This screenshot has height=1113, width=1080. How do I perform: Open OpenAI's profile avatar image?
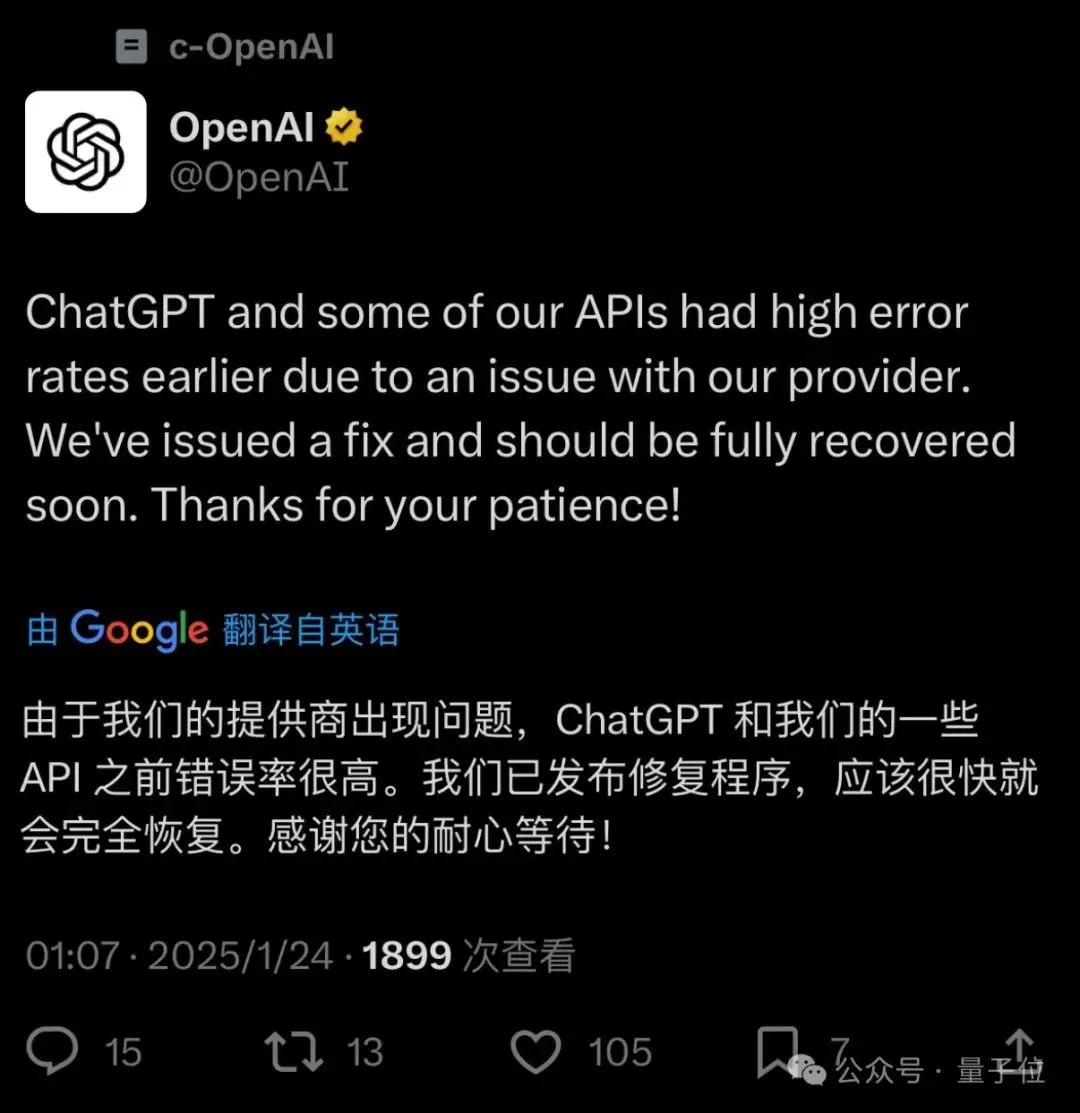(86, 151)
